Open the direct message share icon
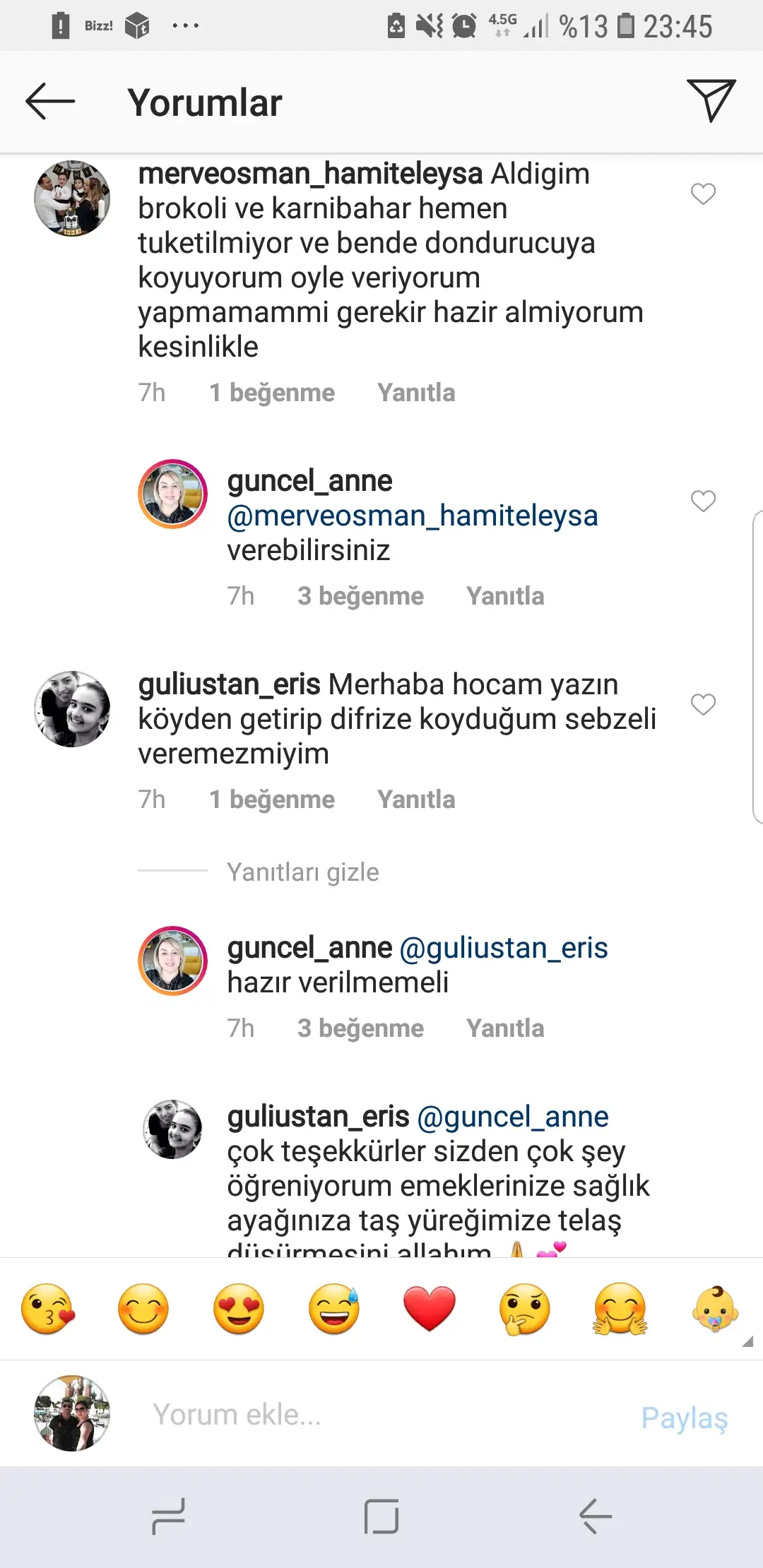This screenshot has width=763, height=1568. [711, 100]
